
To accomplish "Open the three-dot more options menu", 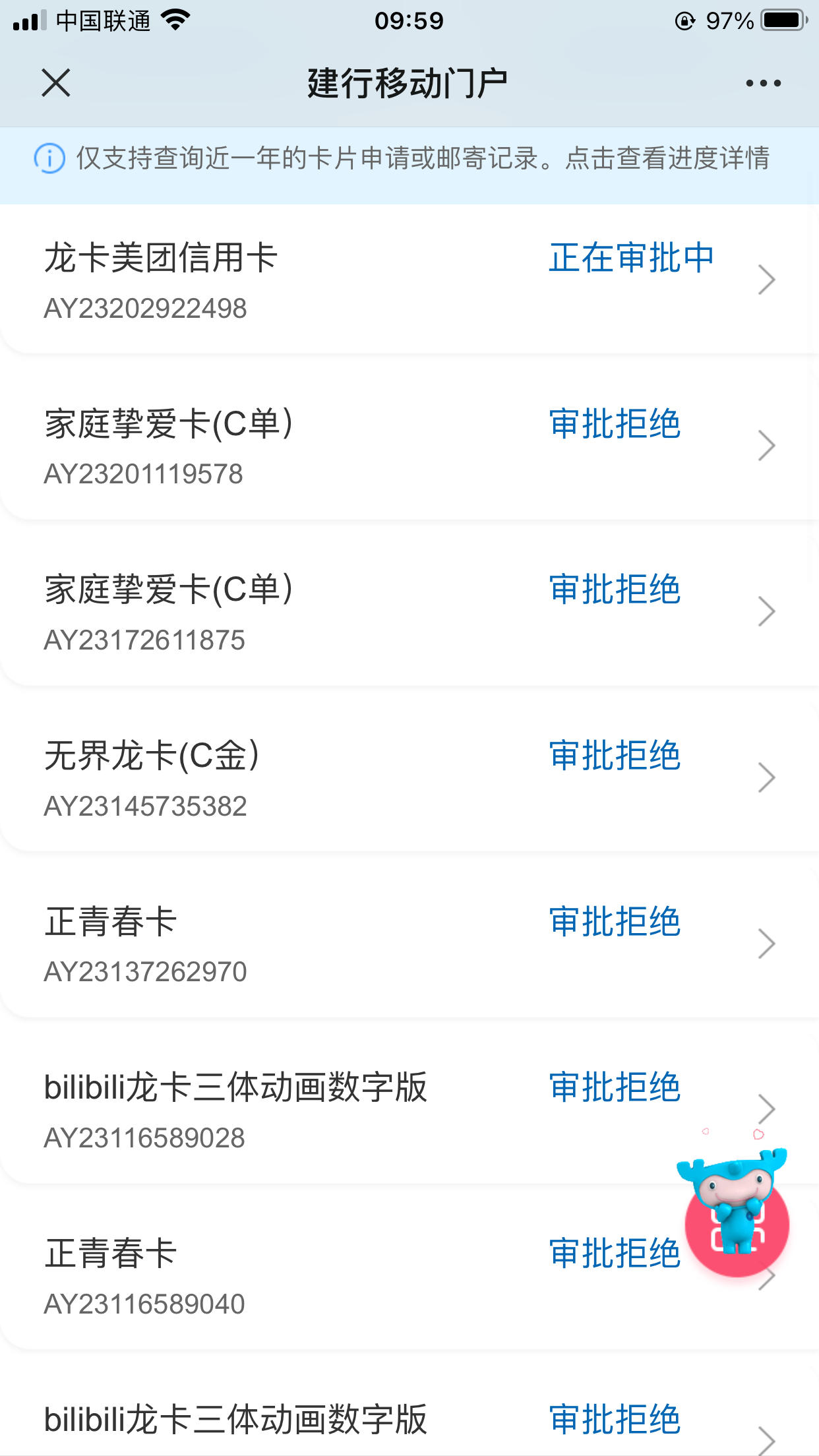I will pos(763,83).
